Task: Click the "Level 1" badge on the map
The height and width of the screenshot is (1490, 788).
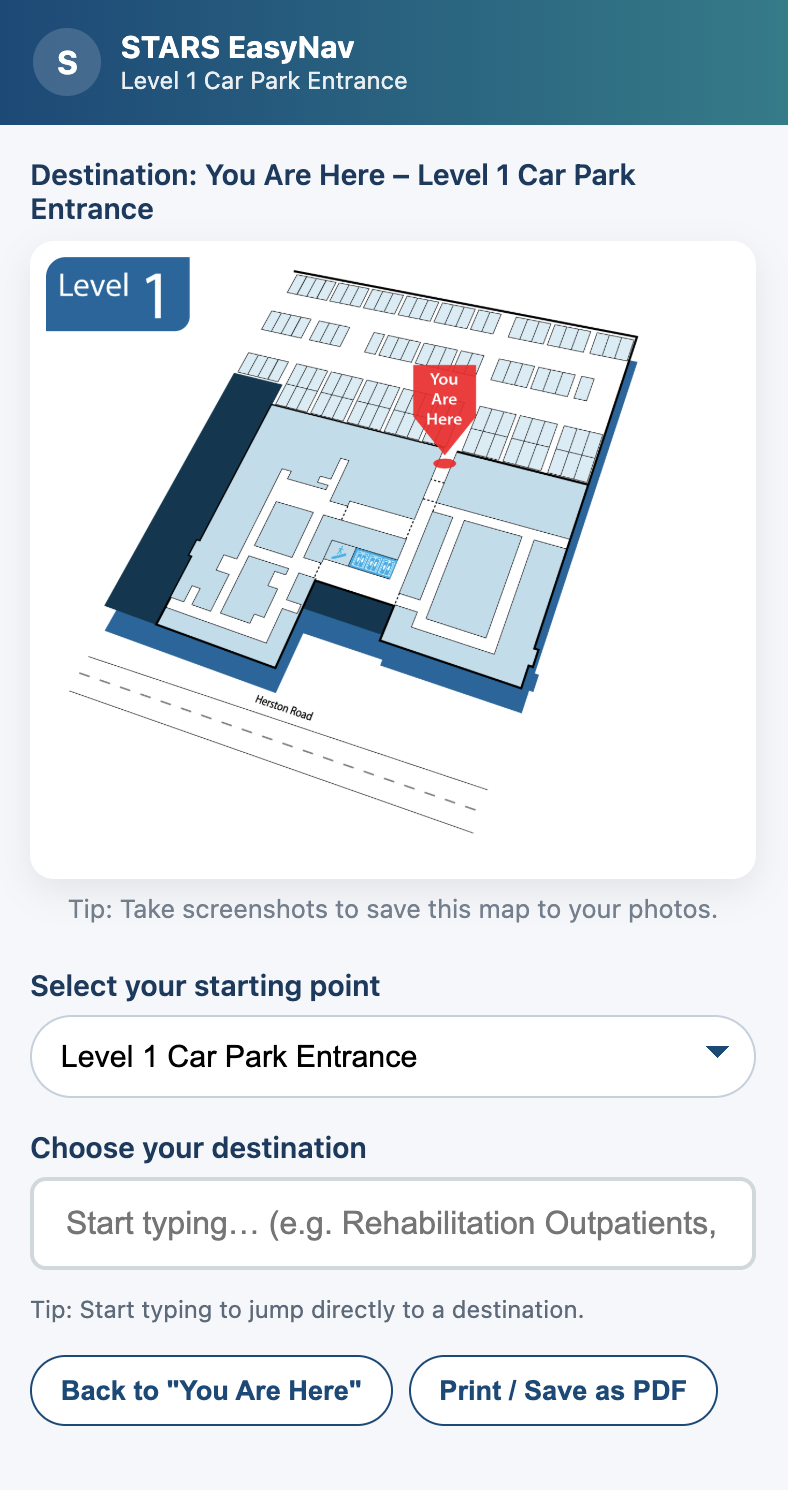Action: pos(117,293)
